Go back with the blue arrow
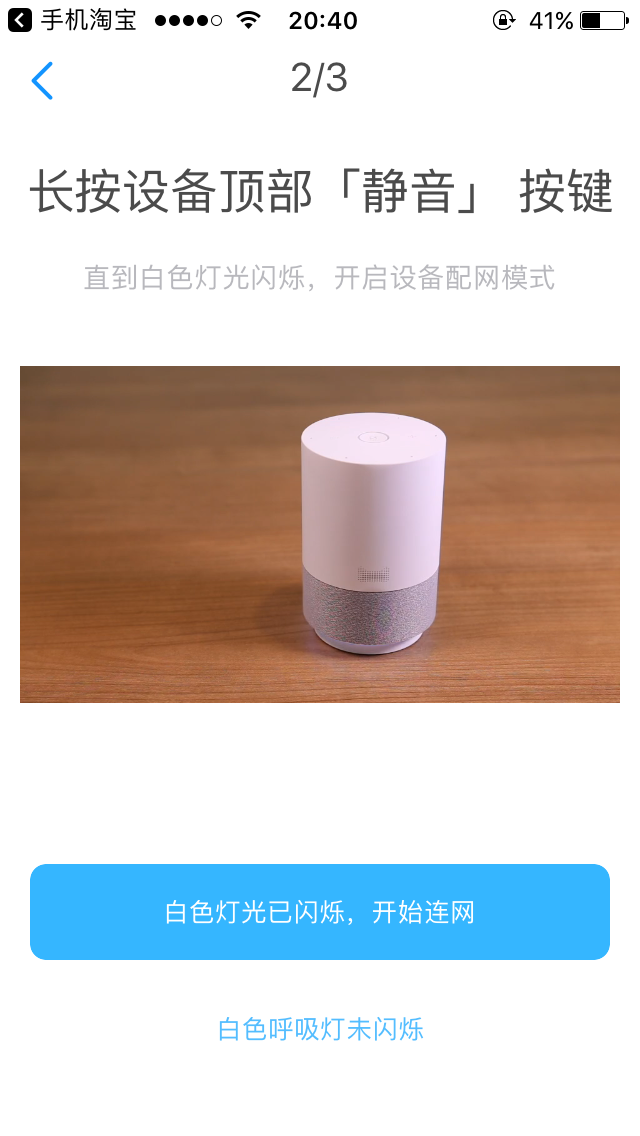The image size is (640, 1136). click(42, 80)
